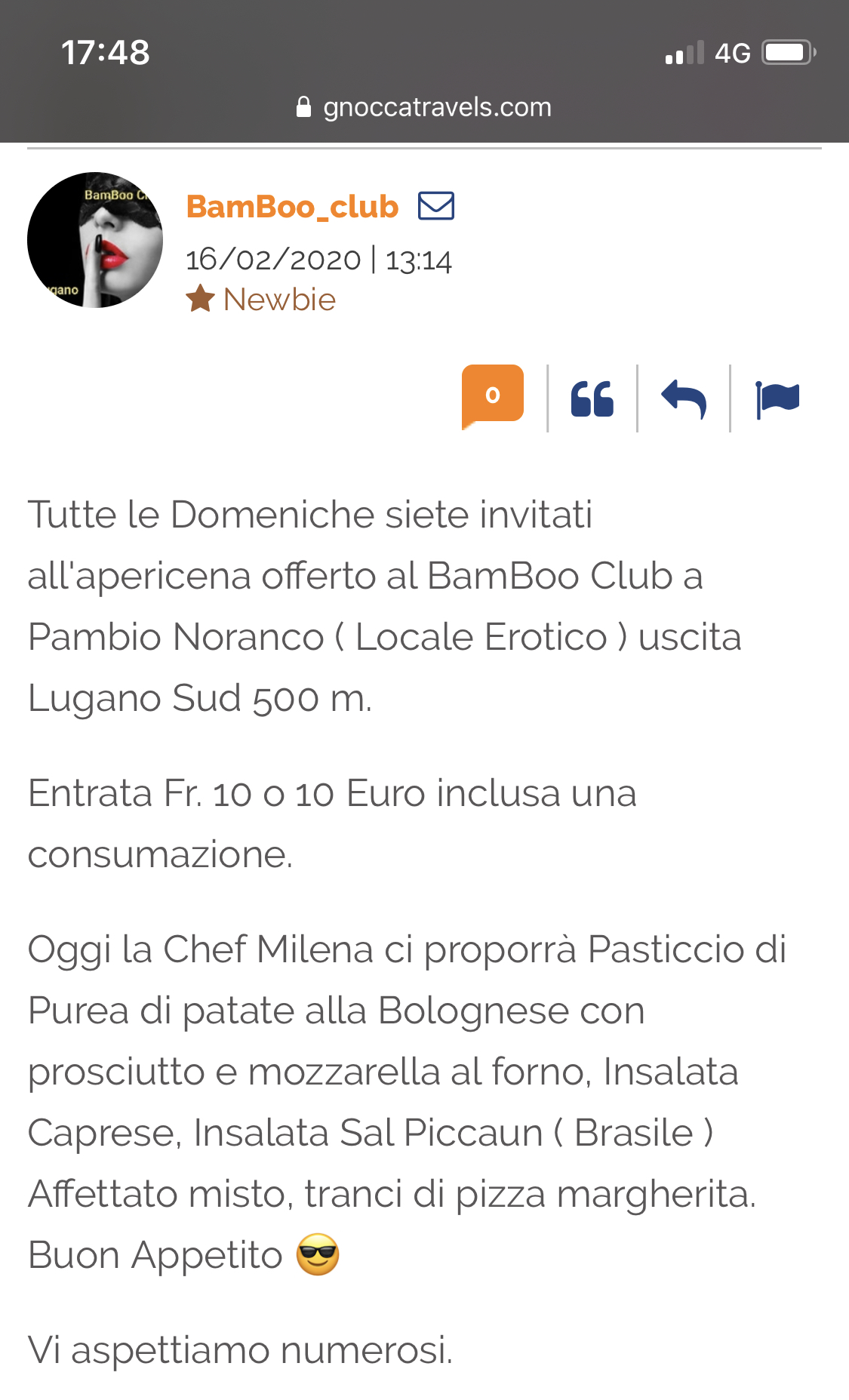The width and height of the screenshot is (849, 1400).
Task: Open BamBoo_club's user profile link
Action: (292, 207)
